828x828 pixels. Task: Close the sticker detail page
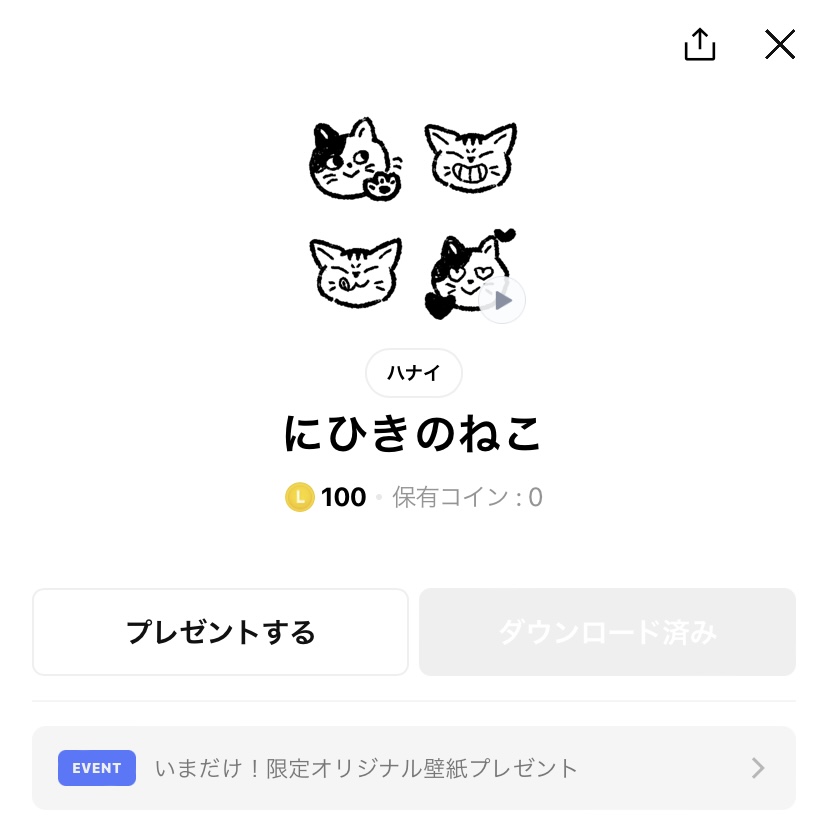point(779,45)
